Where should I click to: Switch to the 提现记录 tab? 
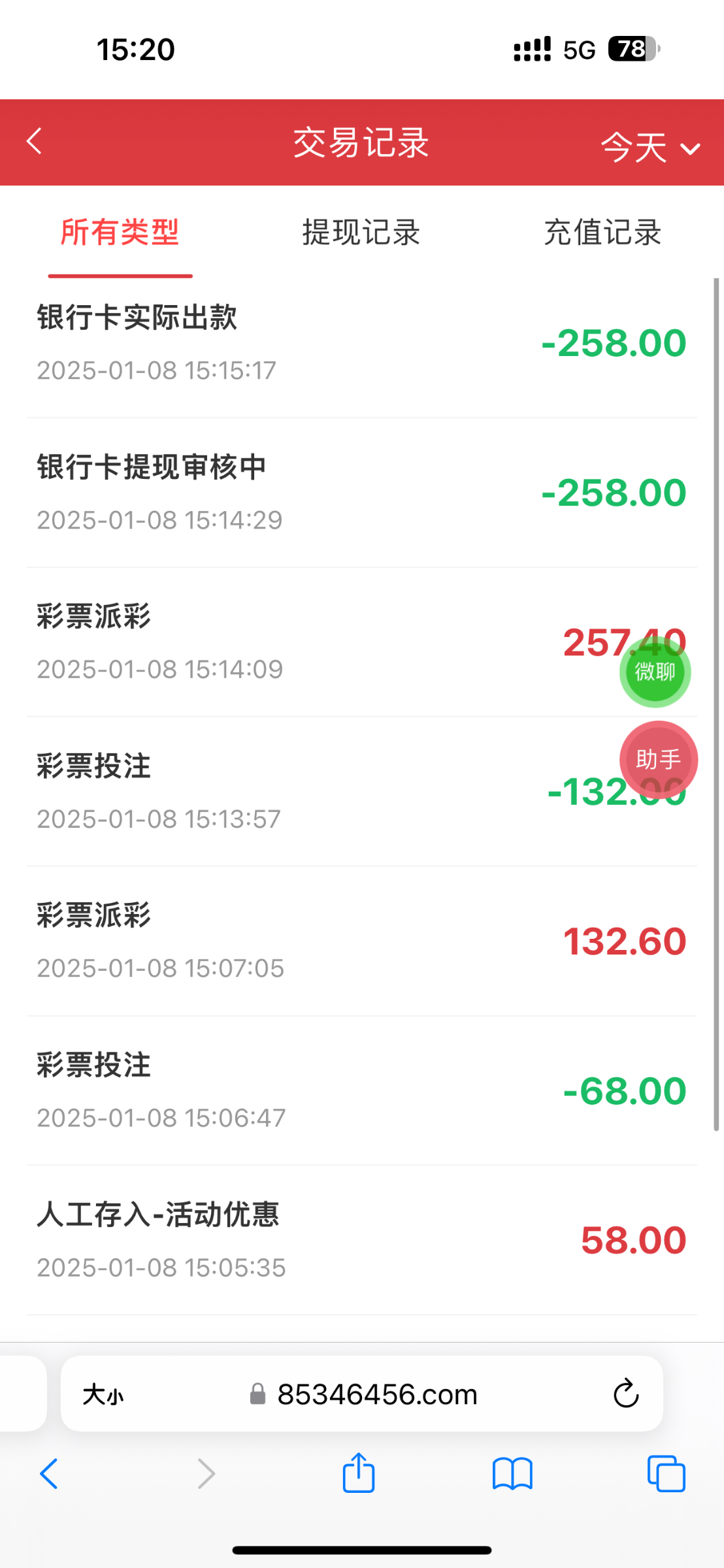coord(361,233)
